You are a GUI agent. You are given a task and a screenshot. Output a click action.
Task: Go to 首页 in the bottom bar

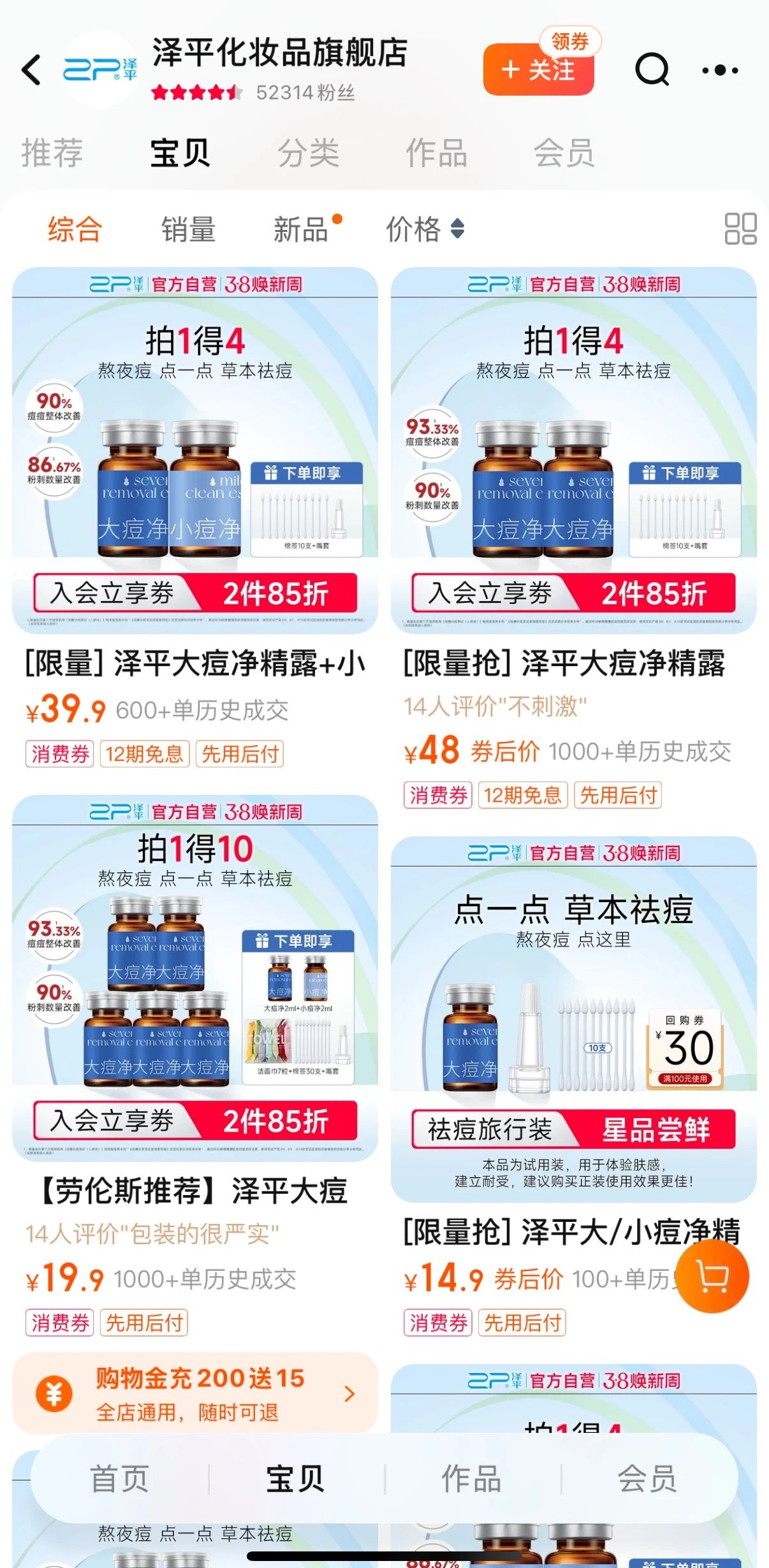pos(119,1479)
